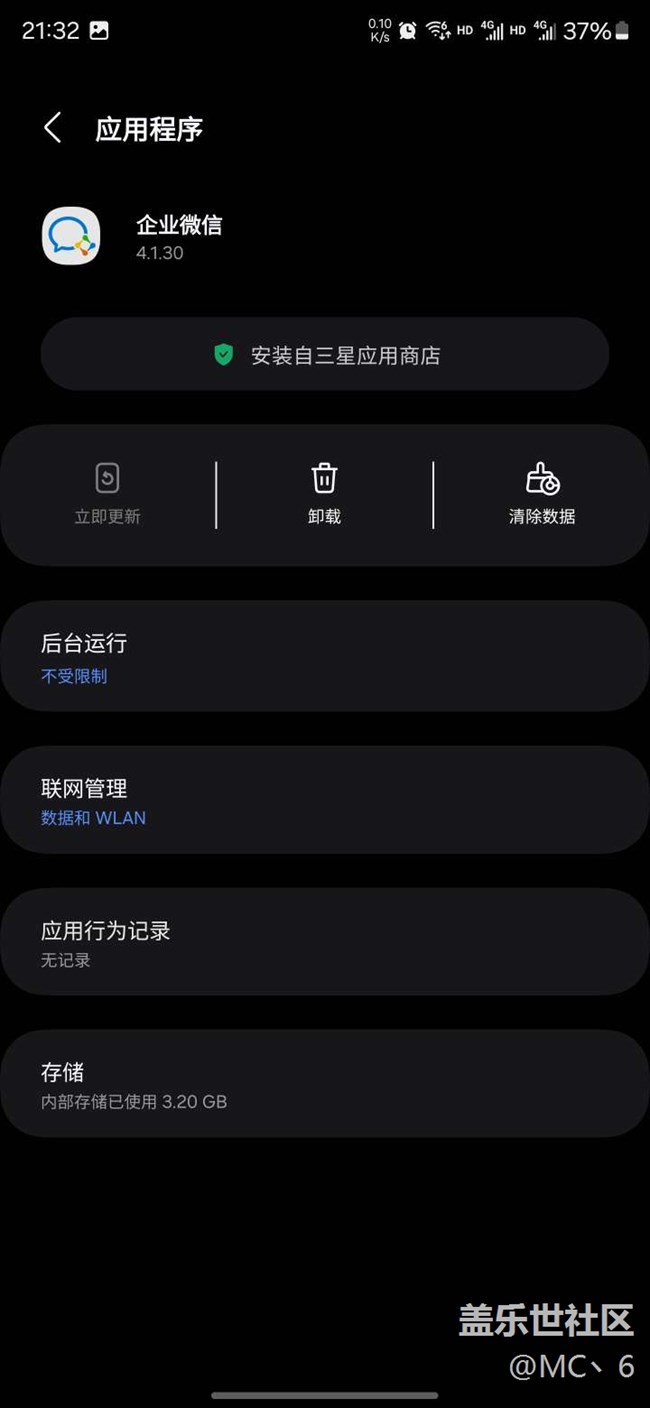
Task: Tap the 安装自三星应用商店 button
Action: click(325, 355)
